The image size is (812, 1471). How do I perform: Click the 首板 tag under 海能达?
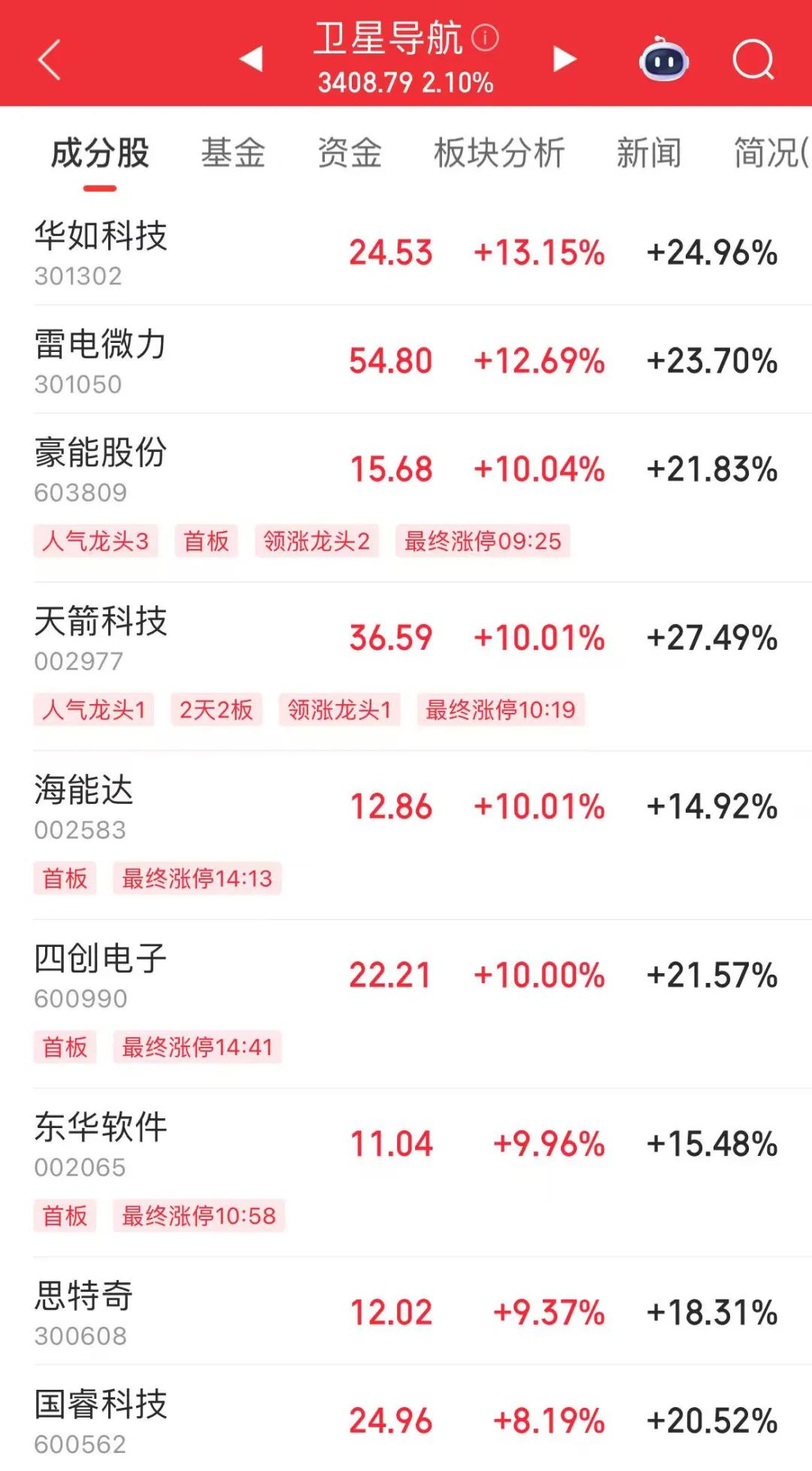pos(64,878)
